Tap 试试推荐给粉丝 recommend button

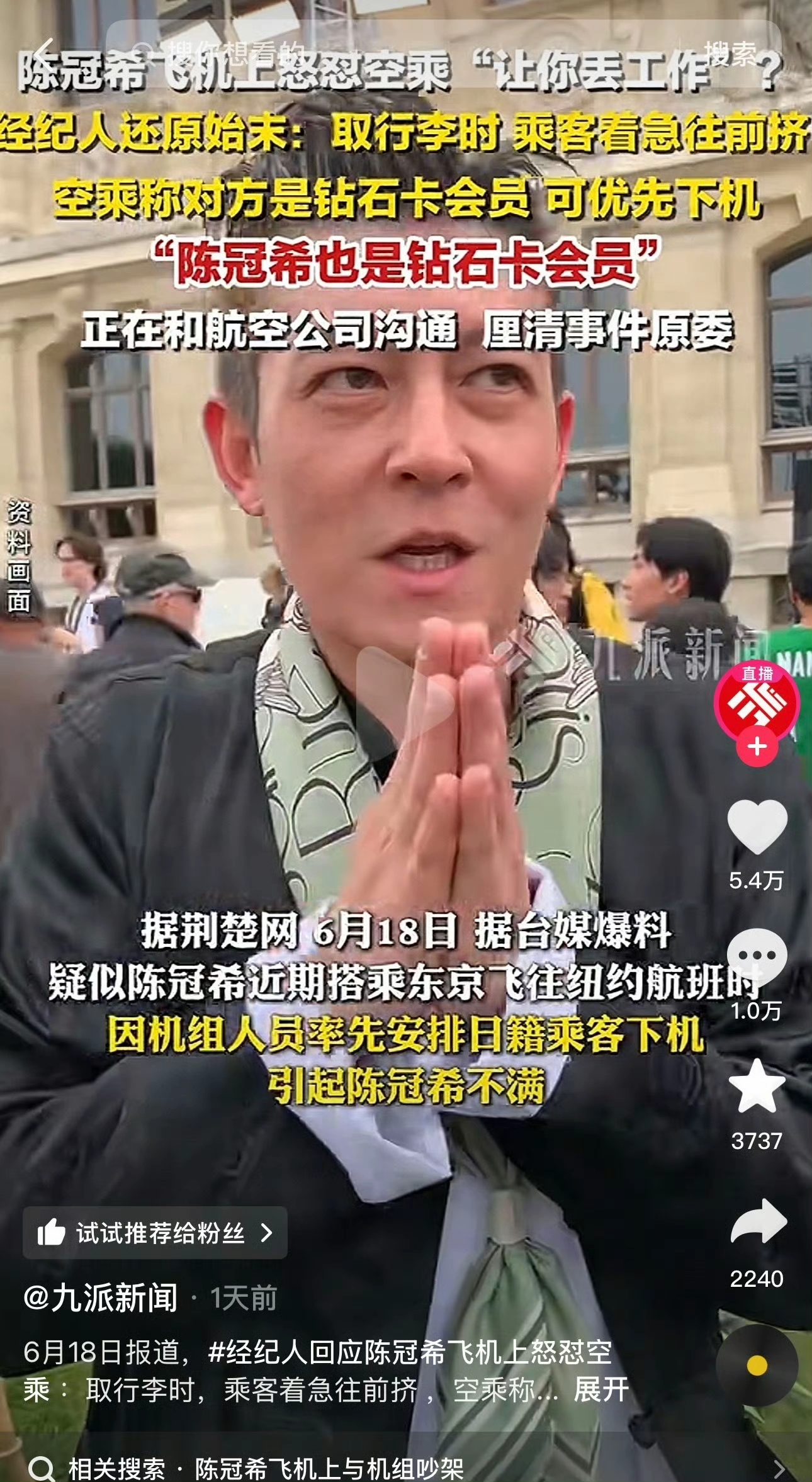155,1233
